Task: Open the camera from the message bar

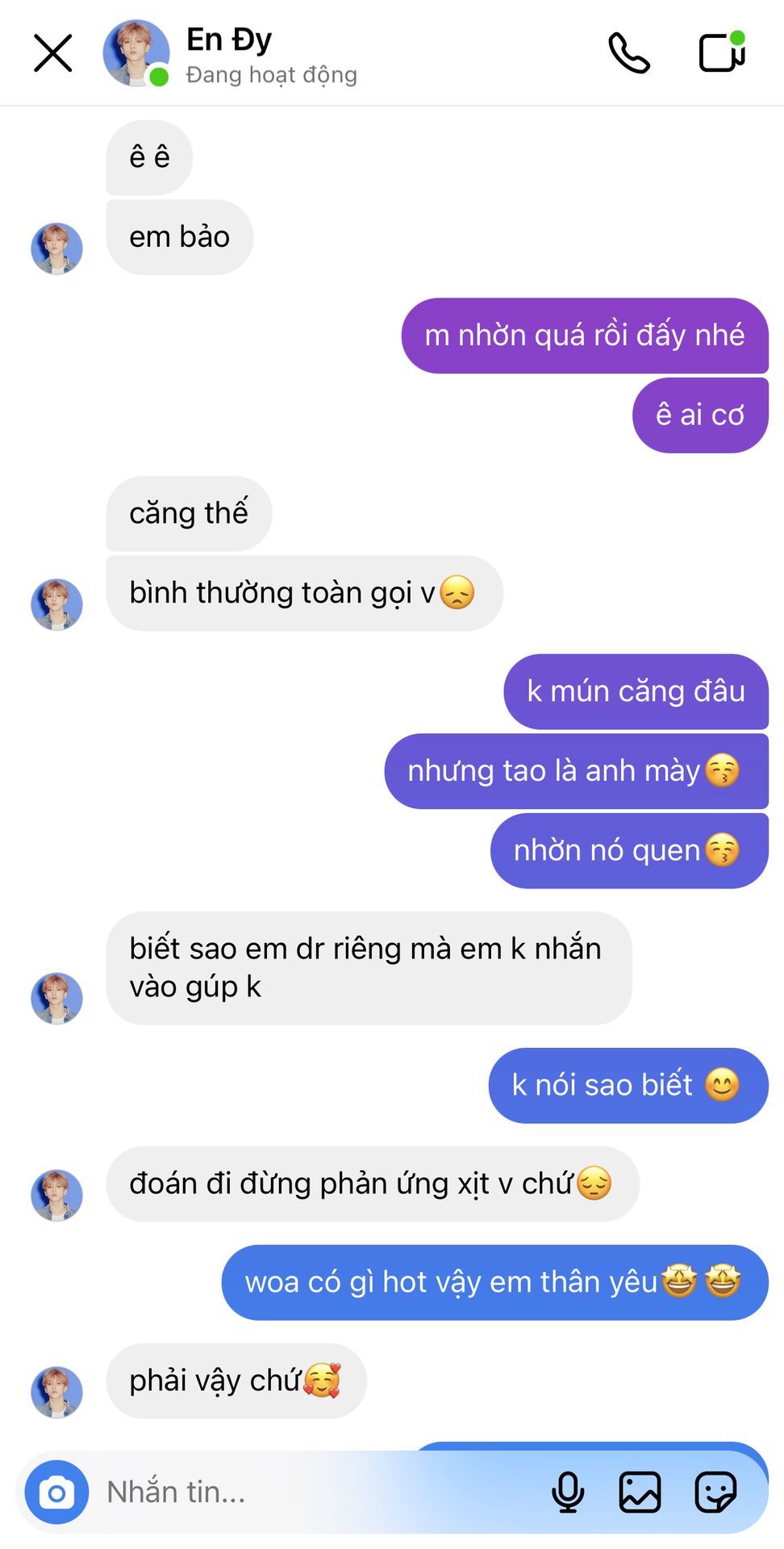Action: coord(56,1493)
